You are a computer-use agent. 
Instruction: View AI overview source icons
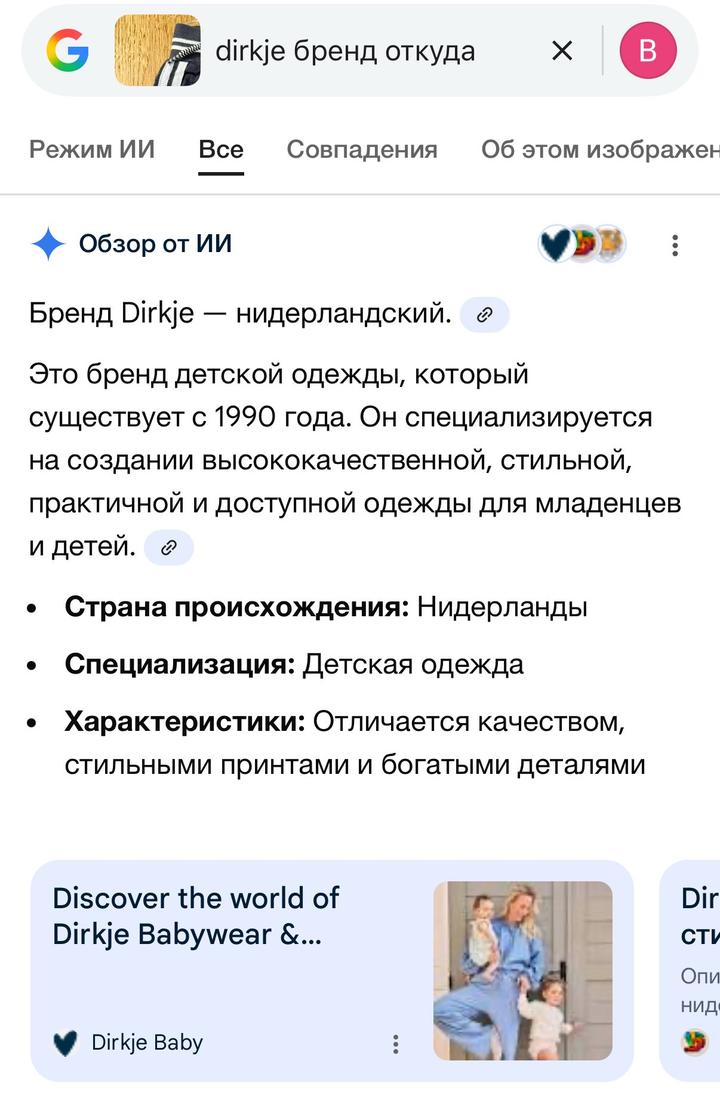pos(582,245)
